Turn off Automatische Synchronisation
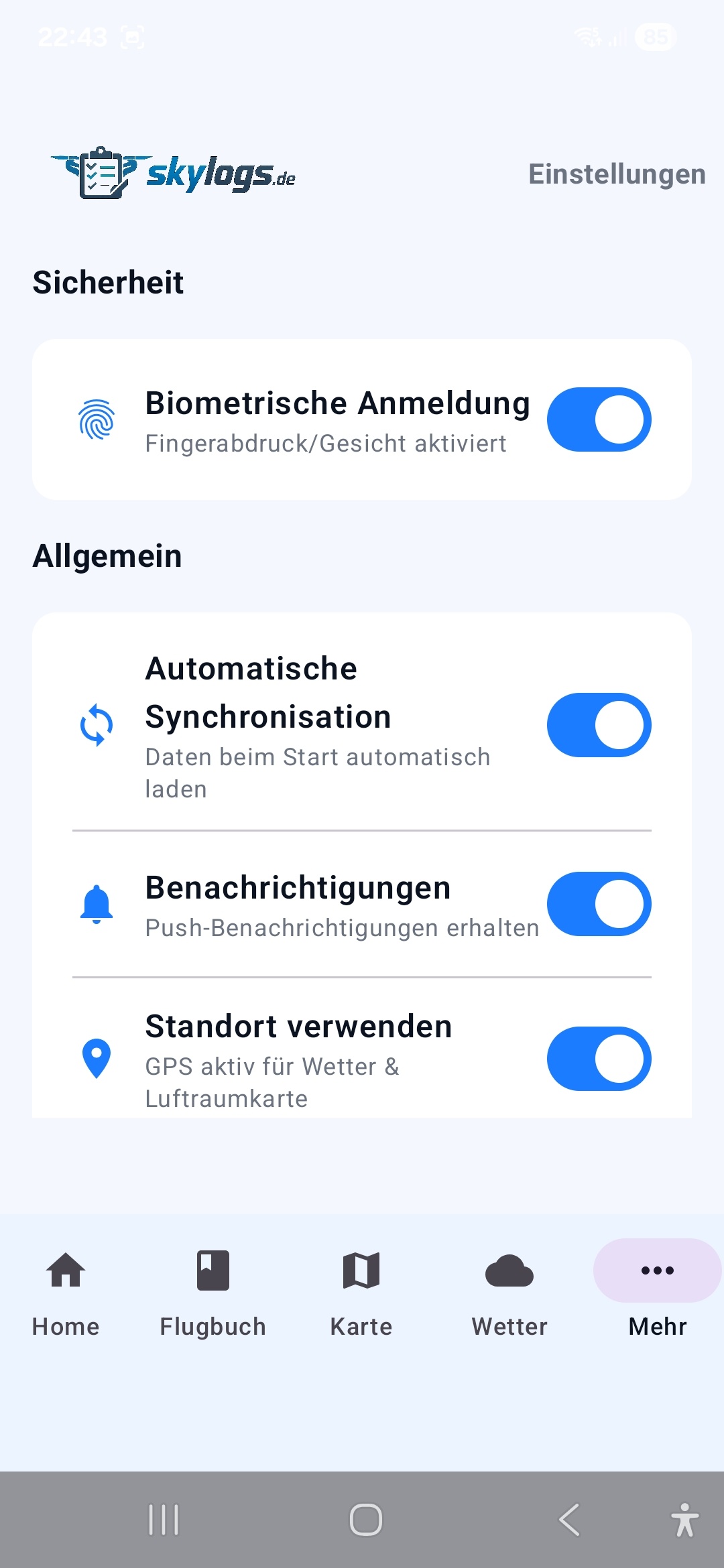The height and width of the screenshot is (1568, 724). click(598, 725)
